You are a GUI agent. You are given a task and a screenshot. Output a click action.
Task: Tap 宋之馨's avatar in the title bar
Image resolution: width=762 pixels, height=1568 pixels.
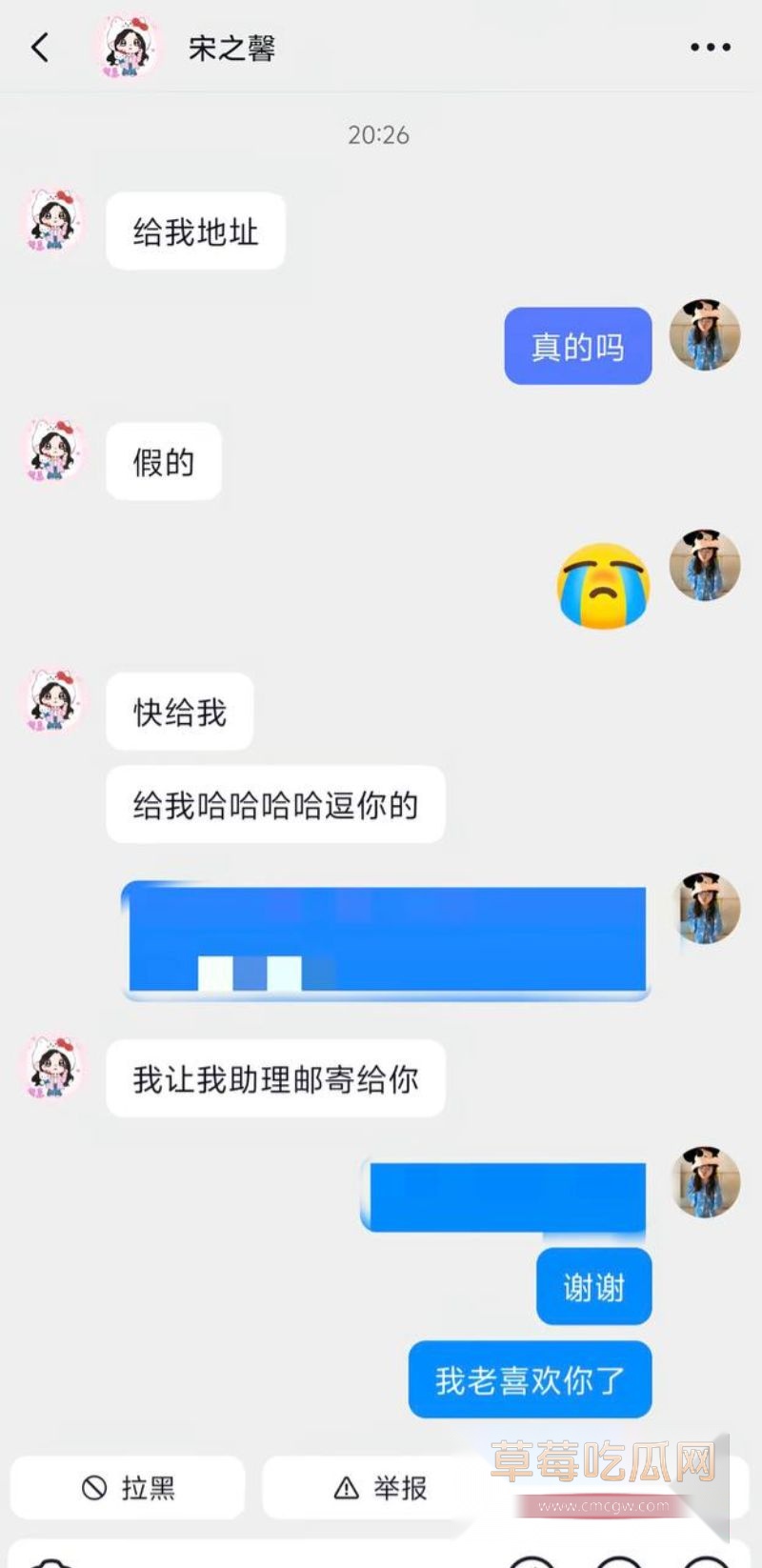click(126, 46)
